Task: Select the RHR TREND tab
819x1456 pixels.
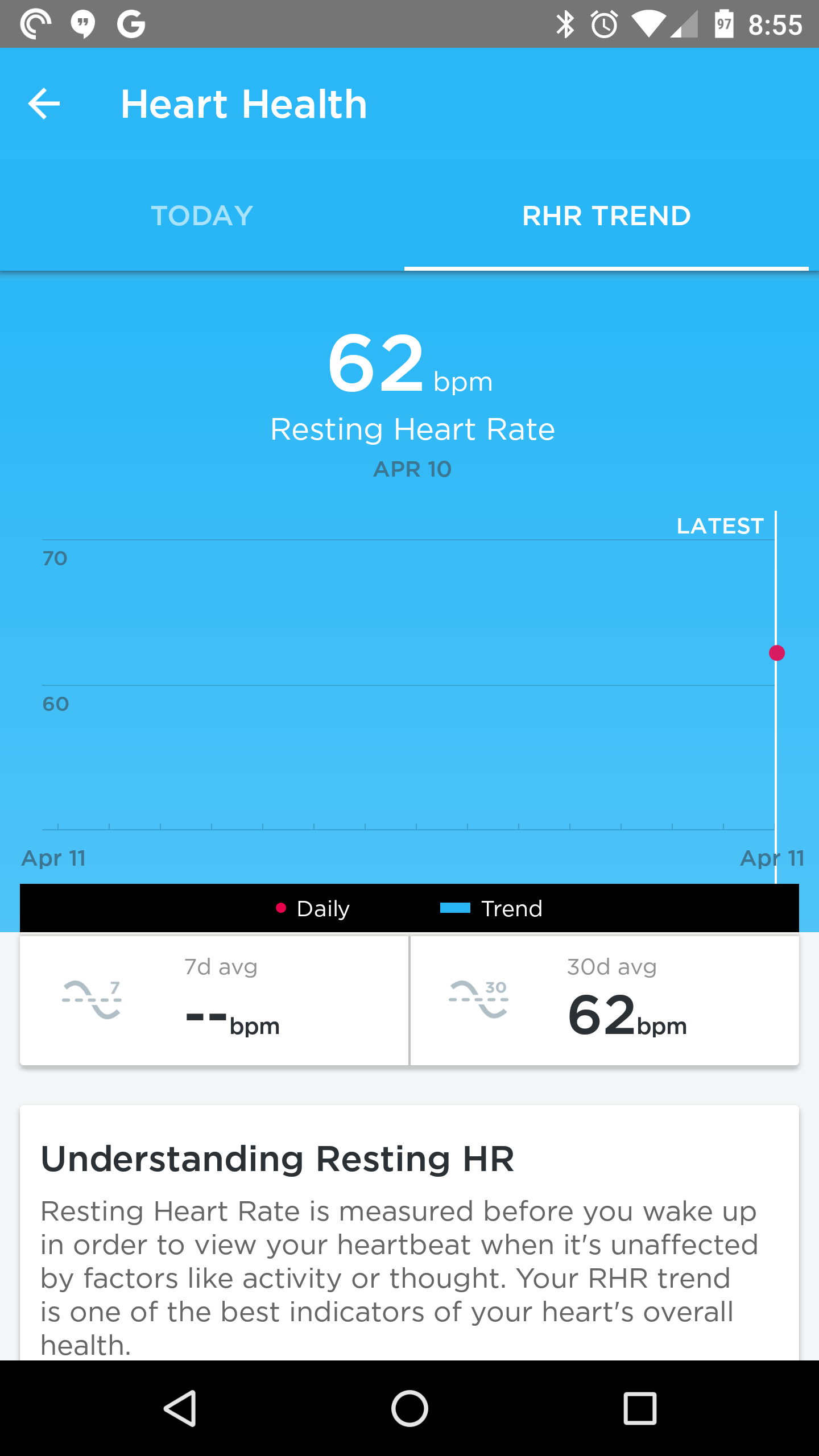Action: [606, 216]
